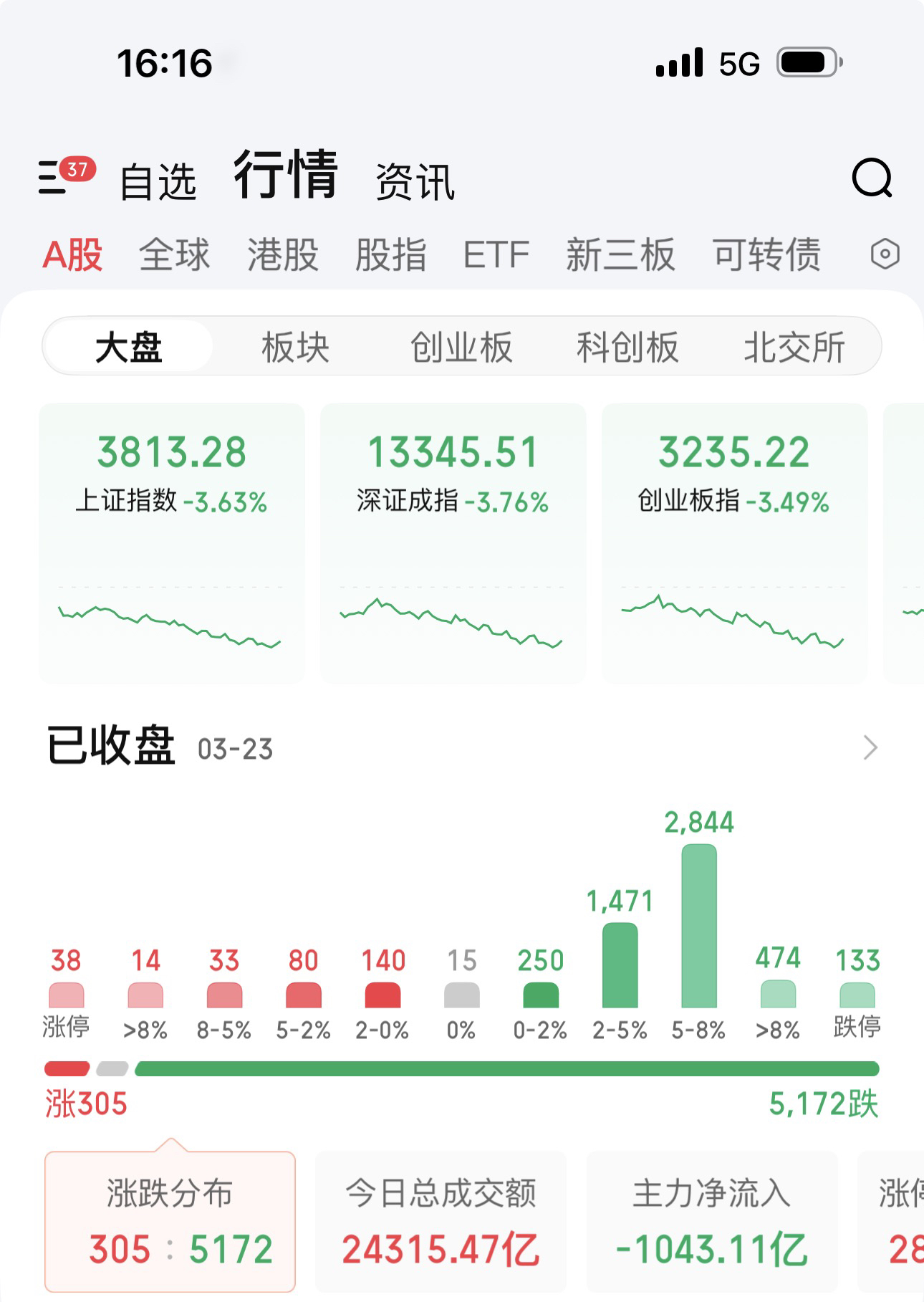Switch to 可转债 tab
Image resolution: width=924 pixels, height=1302 pixels.
pyautogui.click(x=766, y=254)
